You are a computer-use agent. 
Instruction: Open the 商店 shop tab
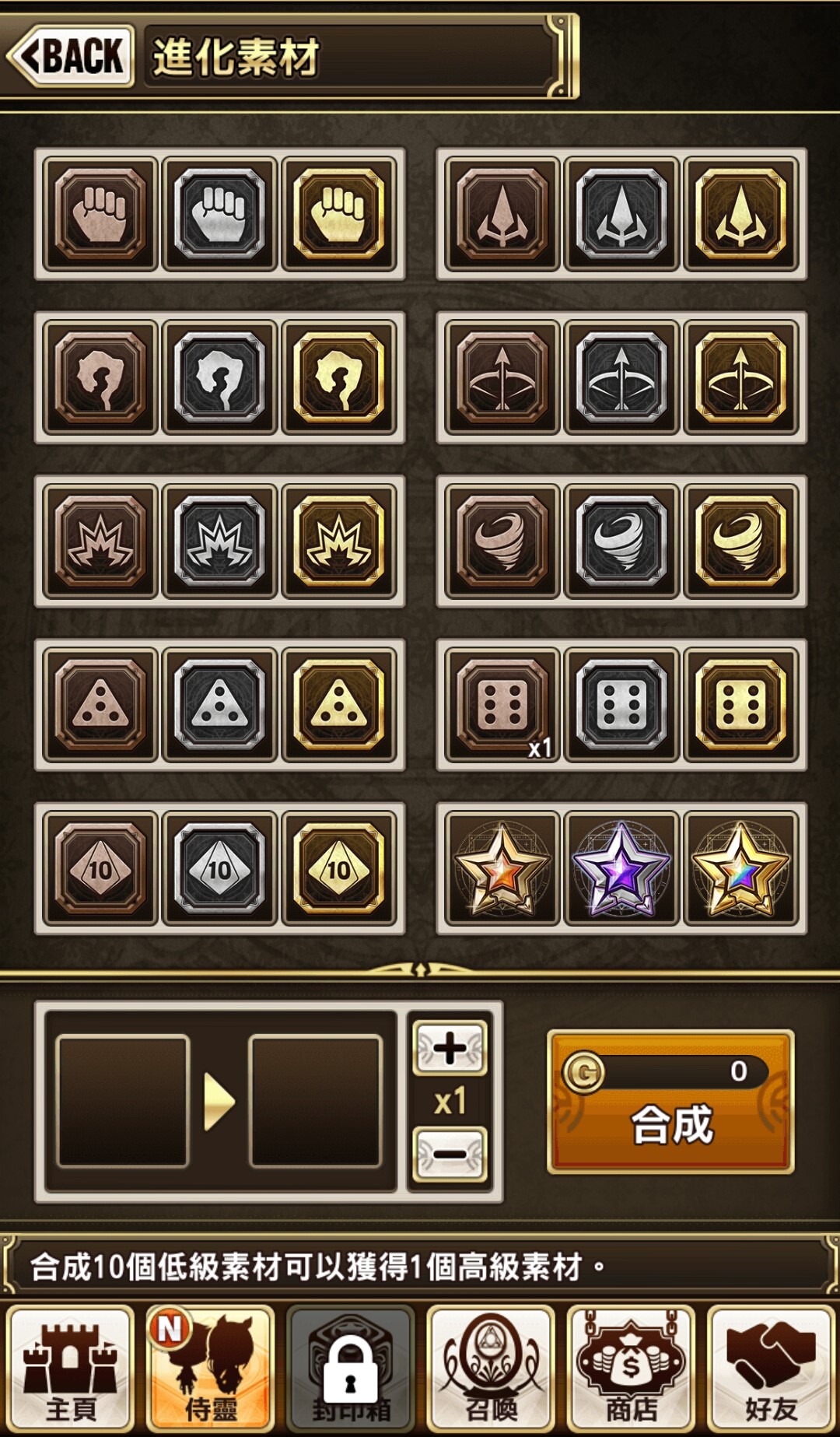(631, 1368)
